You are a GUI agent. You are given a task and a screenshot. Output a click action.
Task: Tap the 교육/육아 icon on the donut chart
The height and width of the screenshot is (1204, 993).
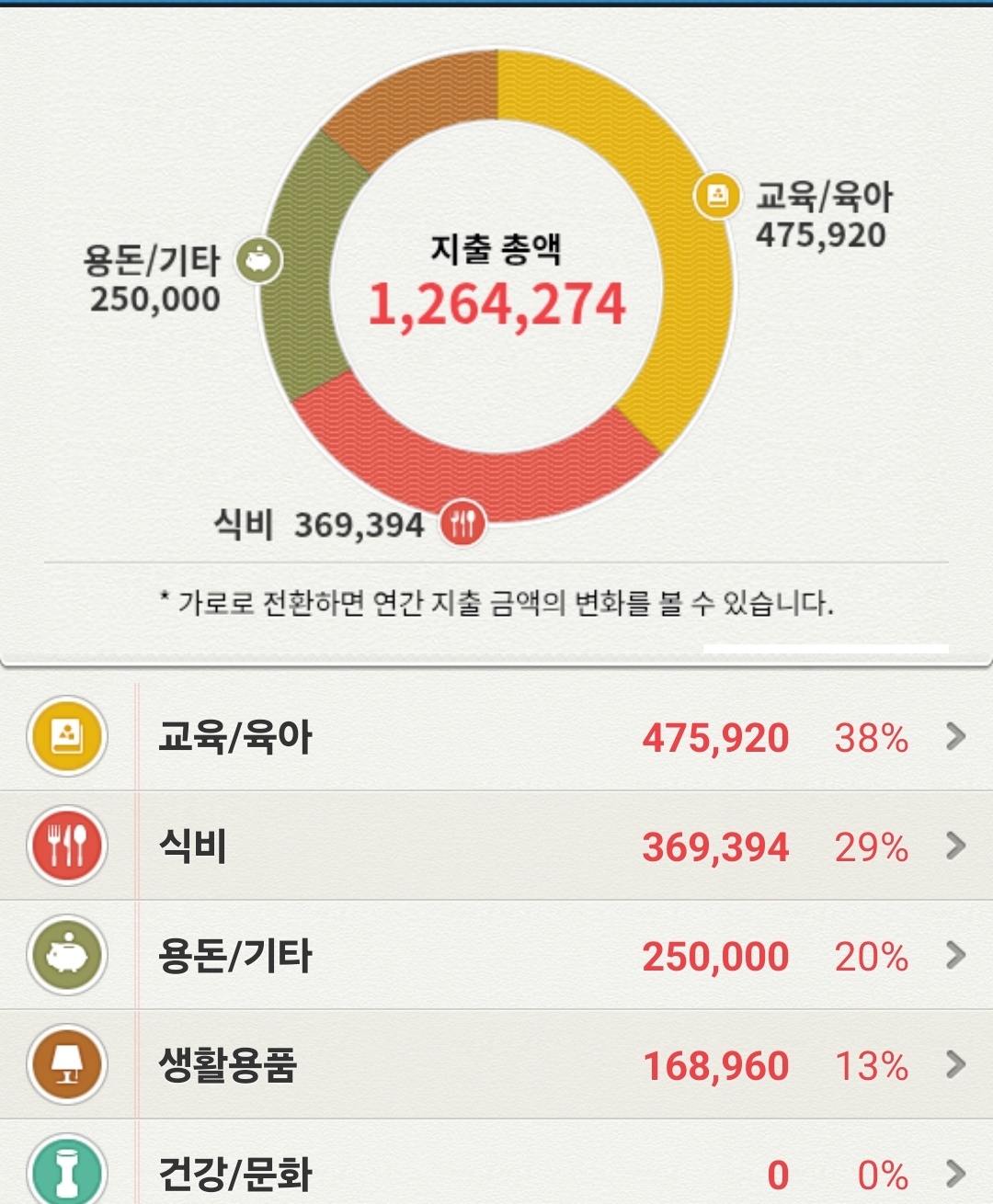[x=717, y=196]
